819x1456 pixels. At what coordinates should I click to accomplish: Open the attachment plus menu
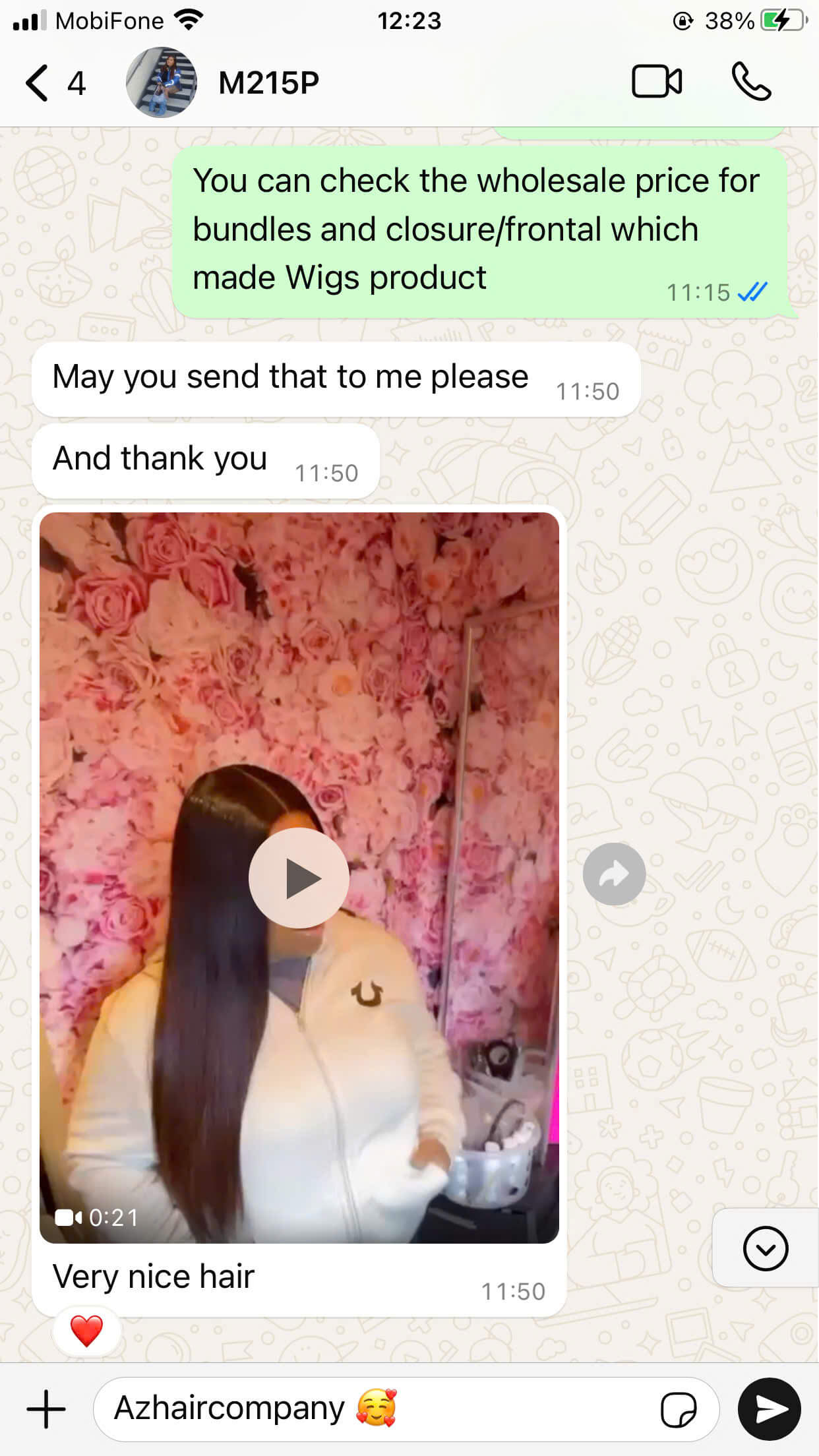46,1409
